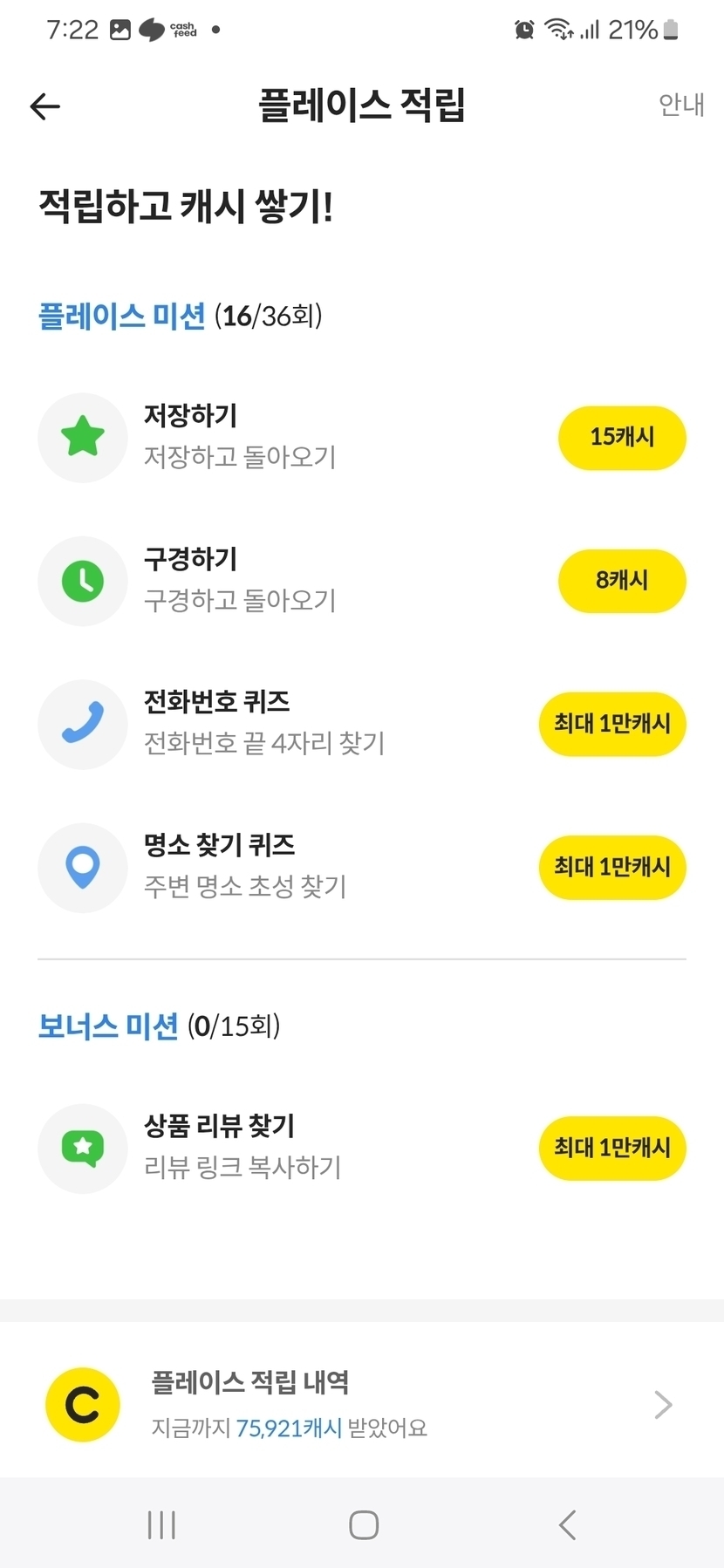Go back using the top-left arrow
This screenshot has height=1568, width=724.
click(45, 106)
